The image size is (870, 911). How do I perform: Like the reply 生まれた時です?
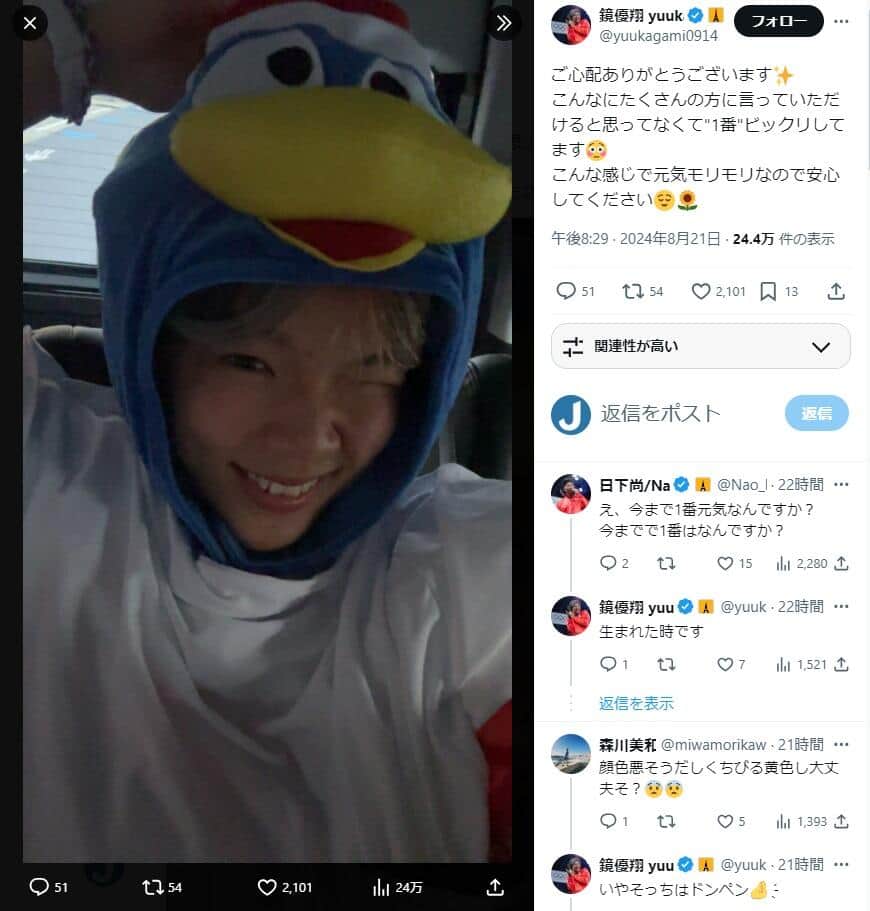pyautogui.click(x=726, y=664)
